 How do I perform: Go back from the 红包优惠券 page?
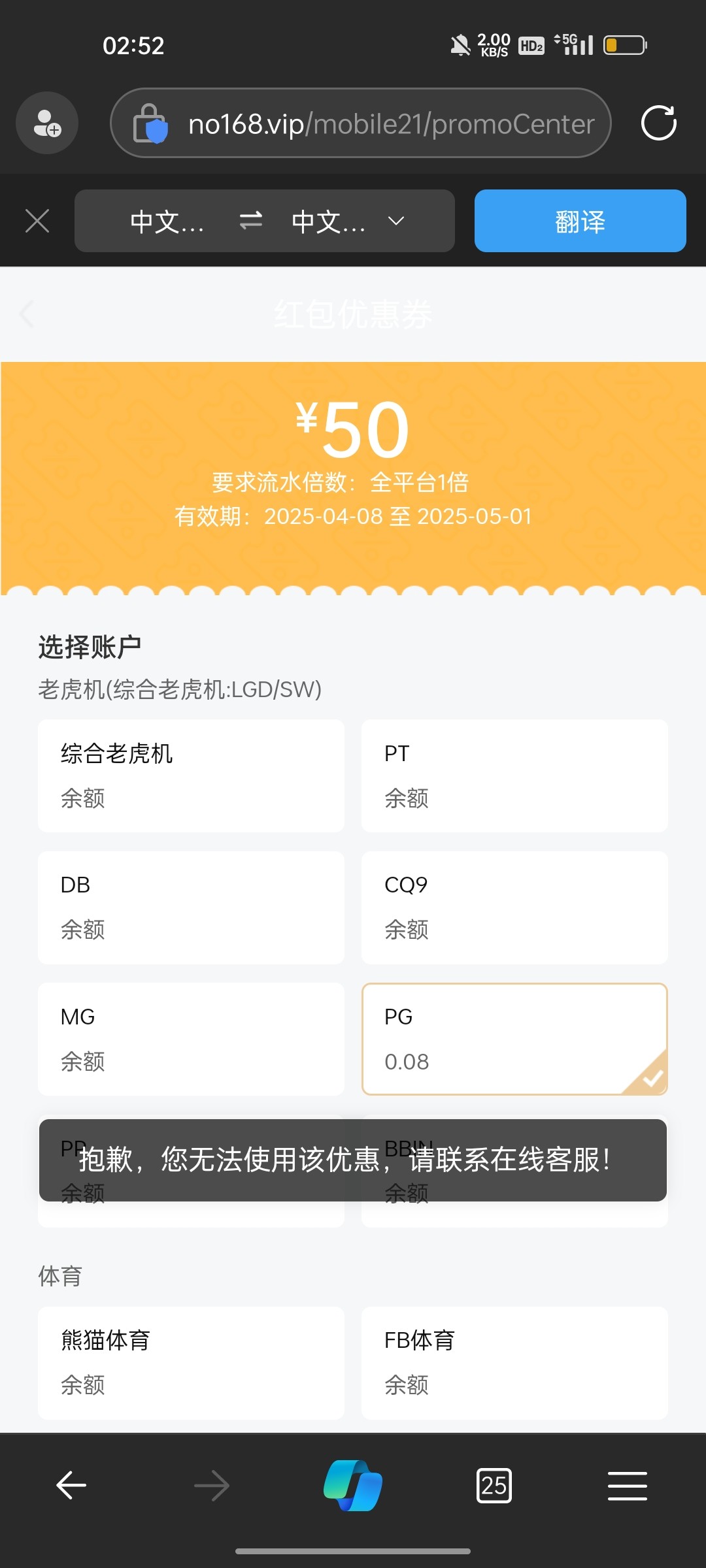click(x=27, y=314)
